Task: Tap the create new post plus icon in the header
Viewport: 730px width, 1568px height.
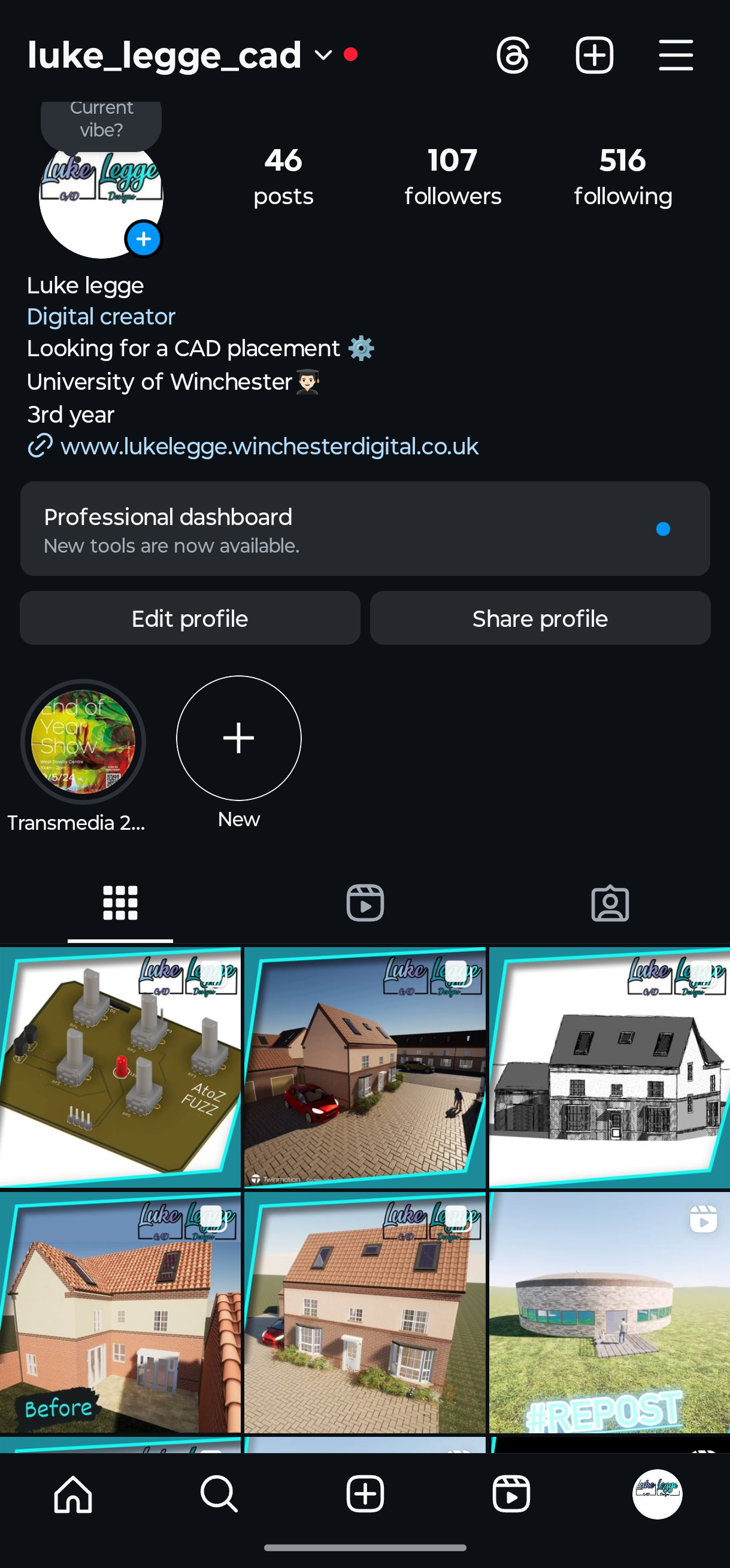Action: [594, 56]
